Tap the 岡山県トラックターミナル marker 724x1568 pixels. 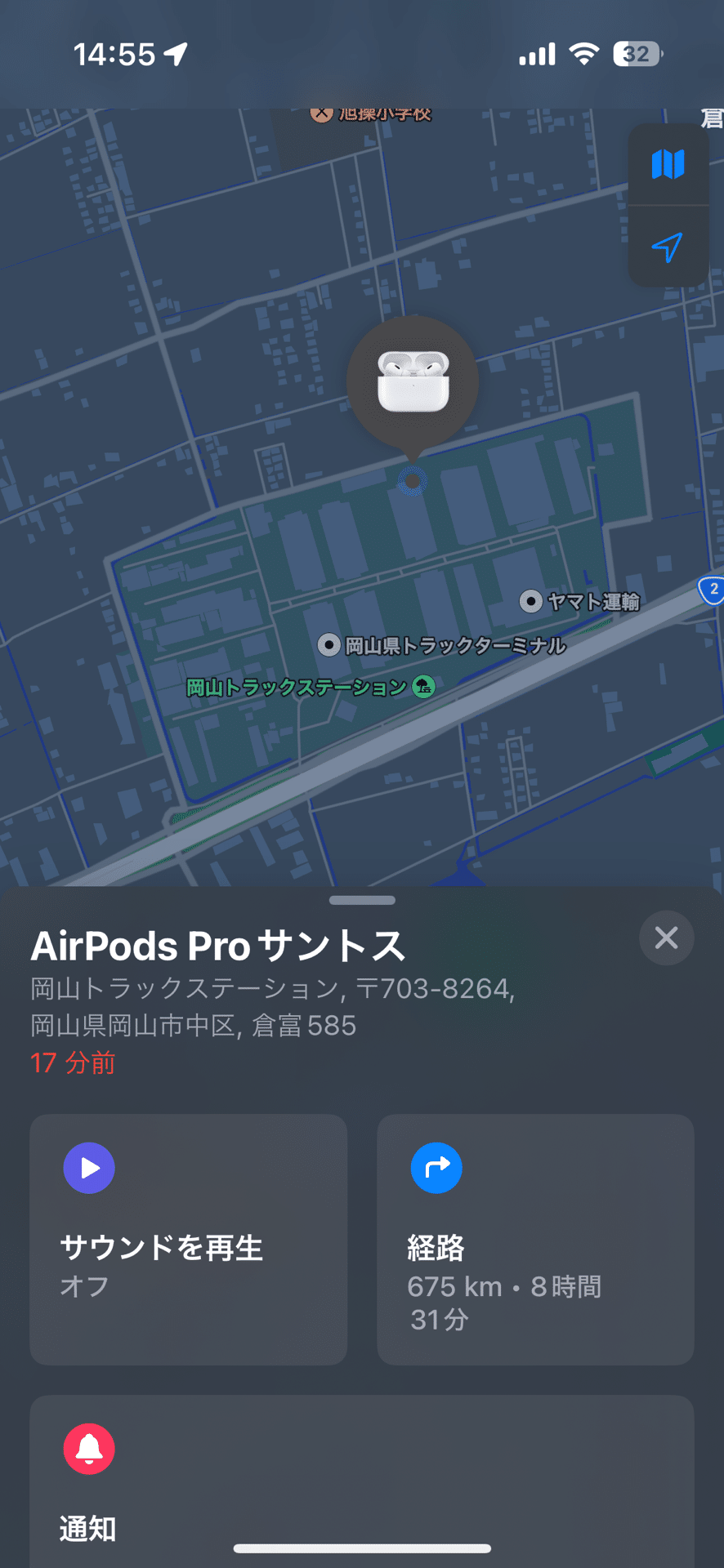click(x=330, y=645)
